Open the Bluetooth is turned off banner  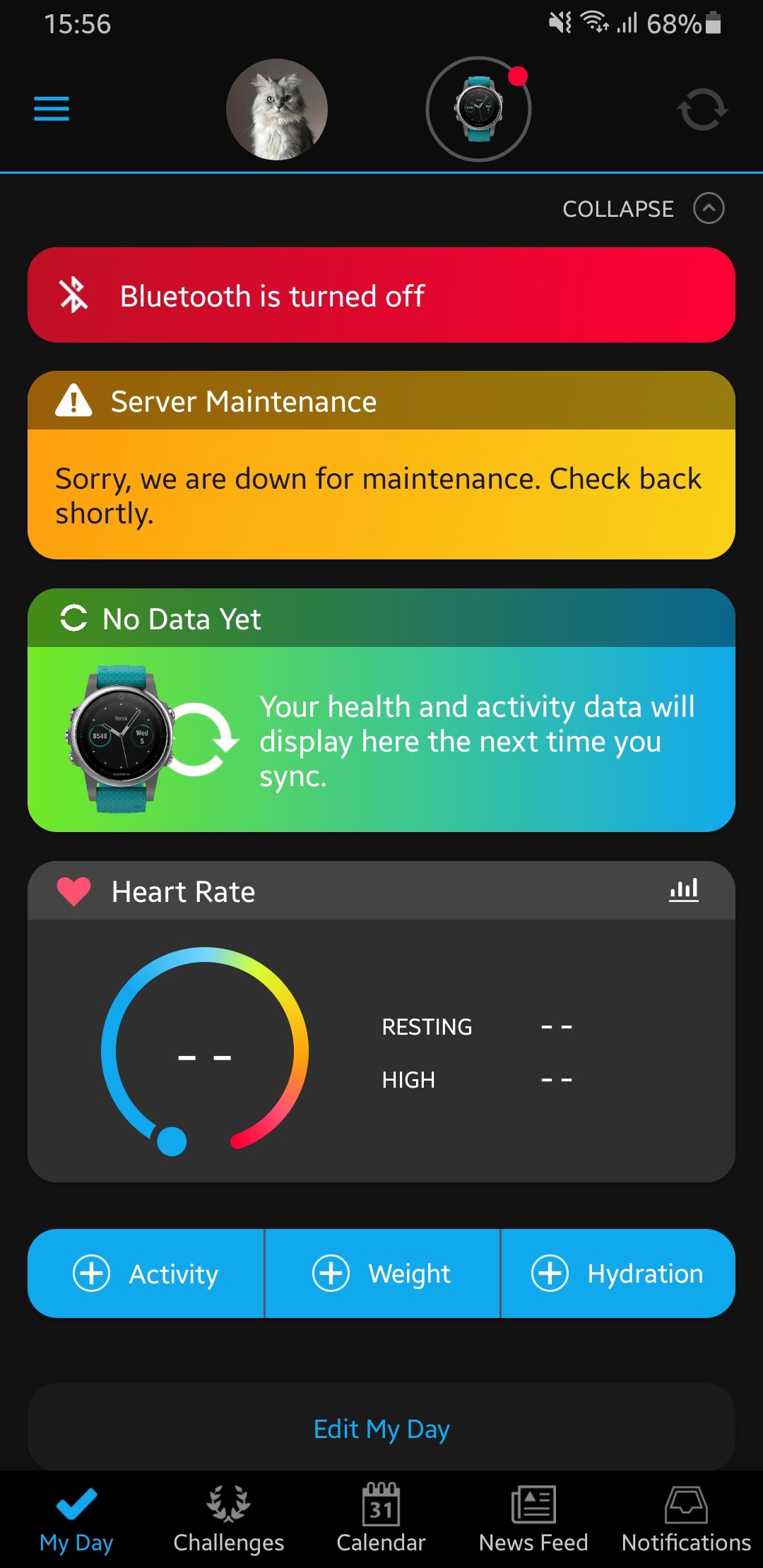click(x=381, y=295)
